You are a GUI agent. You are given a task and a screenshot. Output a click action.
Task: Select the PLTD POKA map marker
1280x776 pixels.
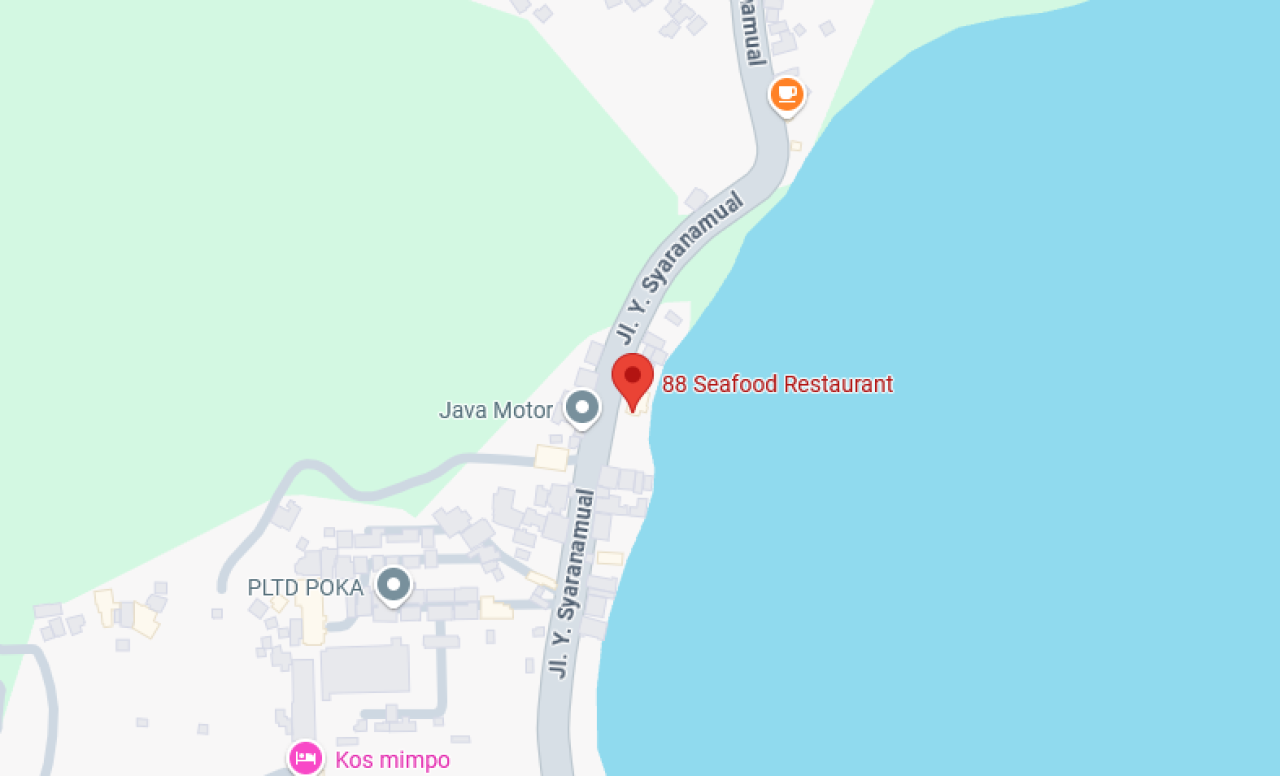pyautogui.click(x=393, y=585)
